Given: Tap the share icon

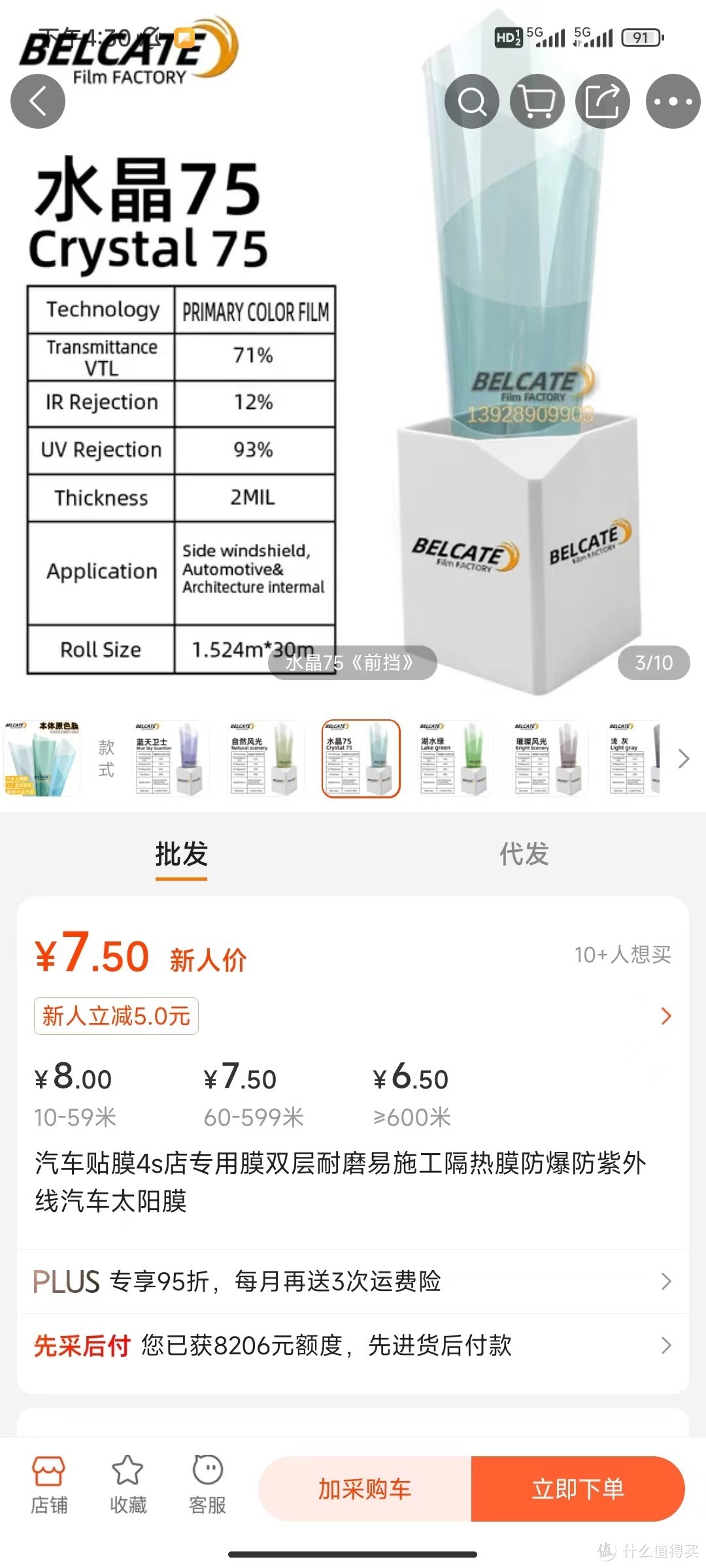Looking at the screenshot, I should pos(603,101).
